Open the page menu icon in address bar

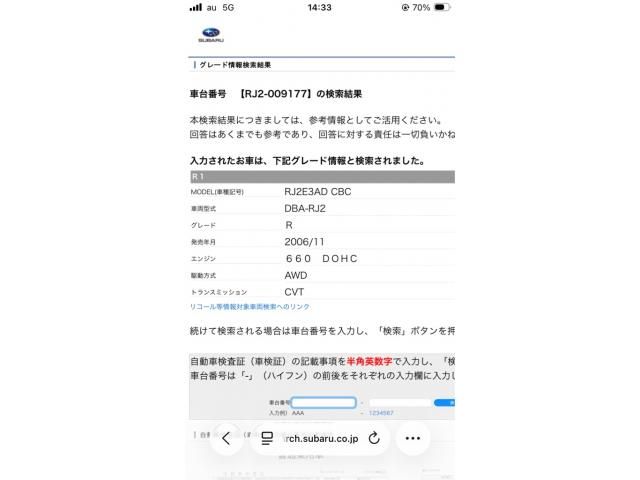(x=267, y=438)
